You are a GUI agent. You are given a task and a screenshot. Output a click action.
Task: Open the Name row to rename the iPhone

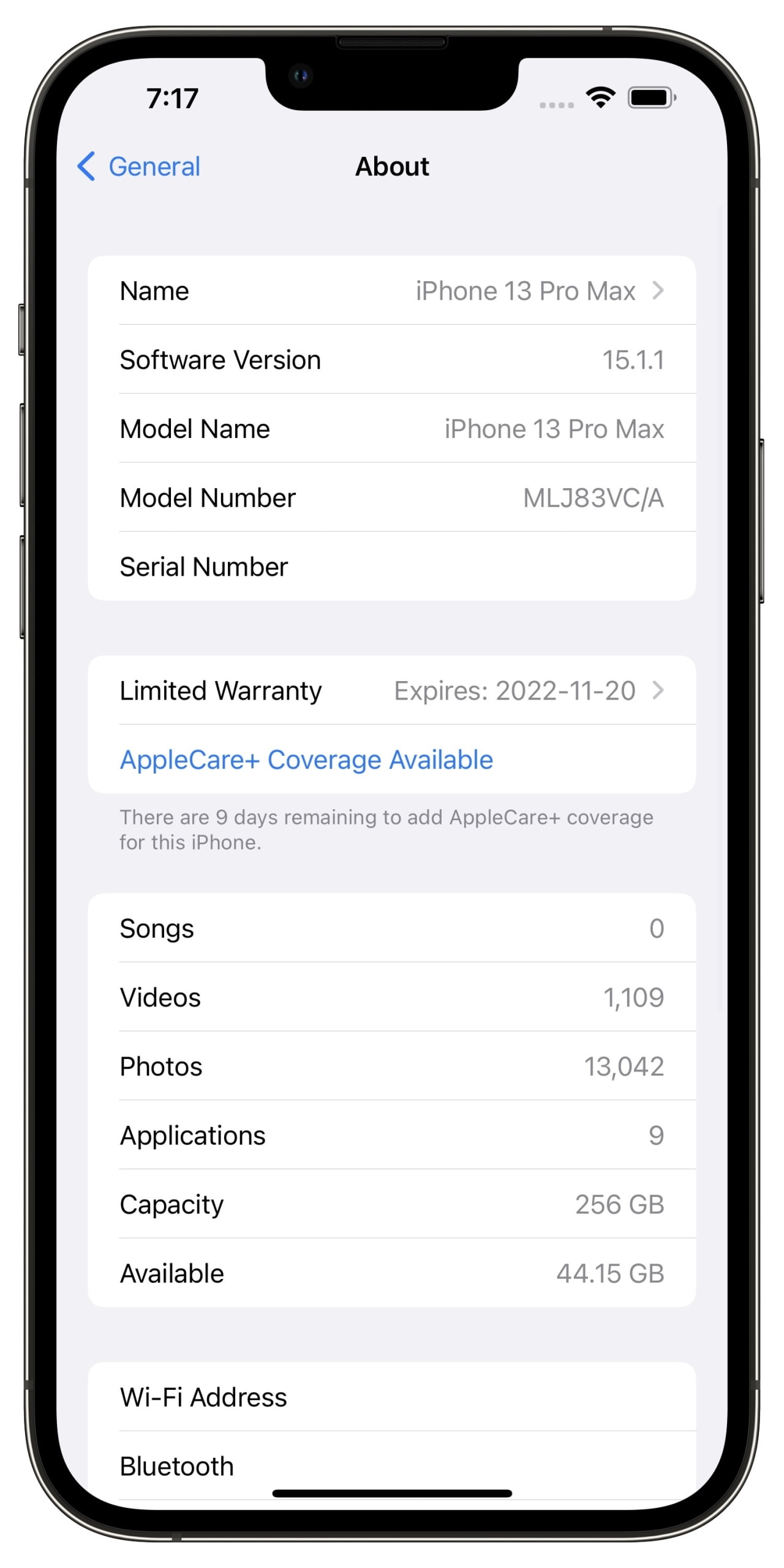coord(392,291)
